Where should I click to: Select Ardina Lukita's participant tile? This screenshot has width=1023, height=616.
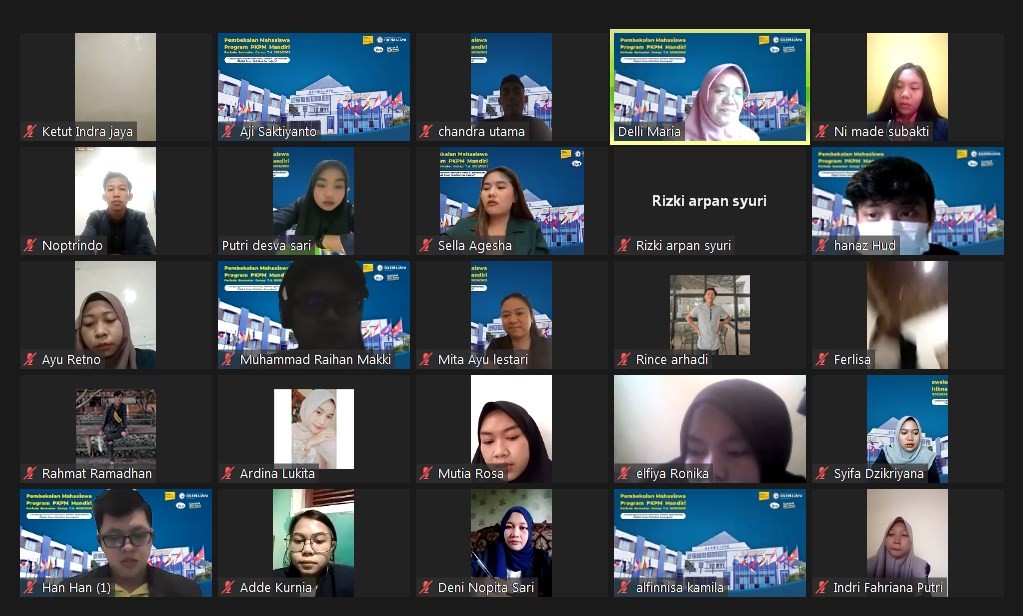313,428
